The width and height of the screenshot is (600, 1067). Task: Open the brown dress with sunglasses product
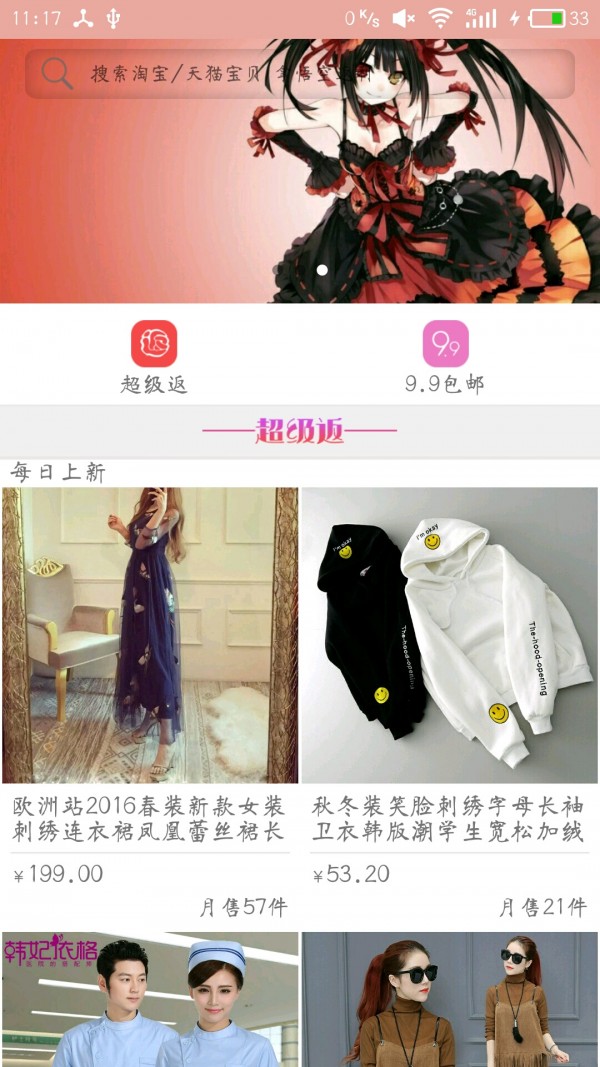tap(450, 1000)
